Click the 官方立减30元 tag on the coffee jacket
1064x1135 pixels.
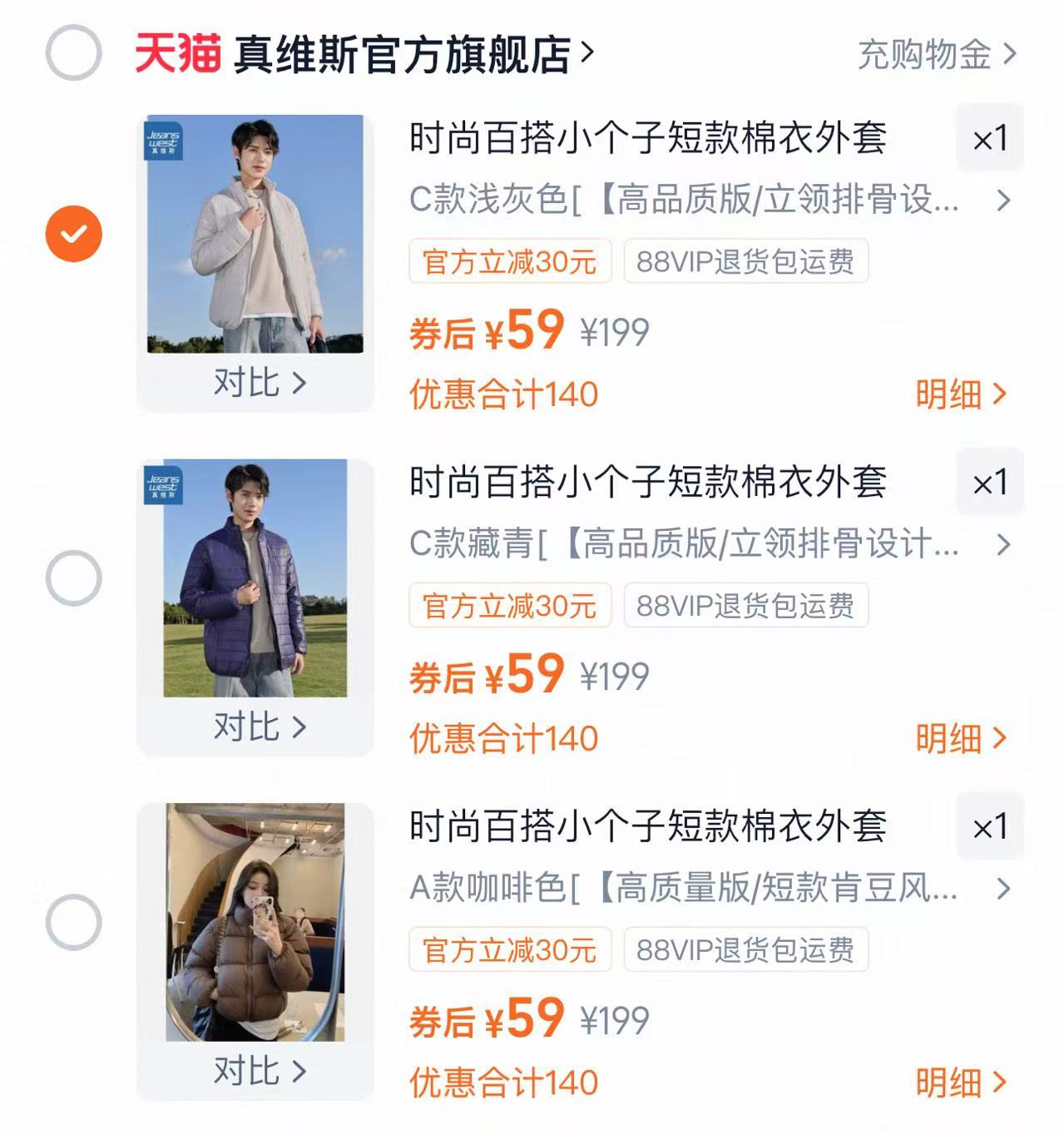coord(510,949)
